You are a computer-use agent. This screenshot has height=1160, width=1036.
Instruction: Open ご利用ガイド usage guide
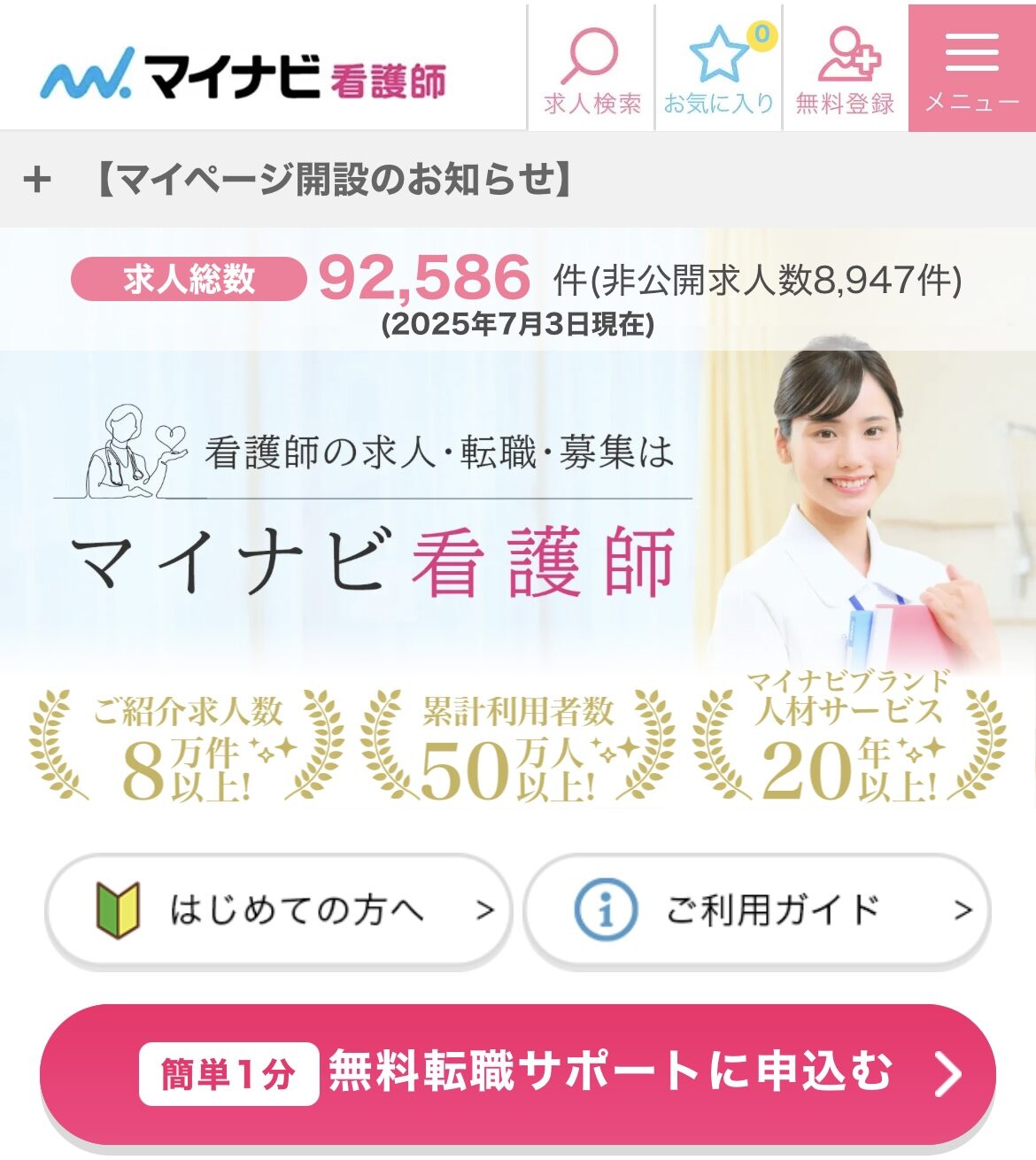coord(756,910)
